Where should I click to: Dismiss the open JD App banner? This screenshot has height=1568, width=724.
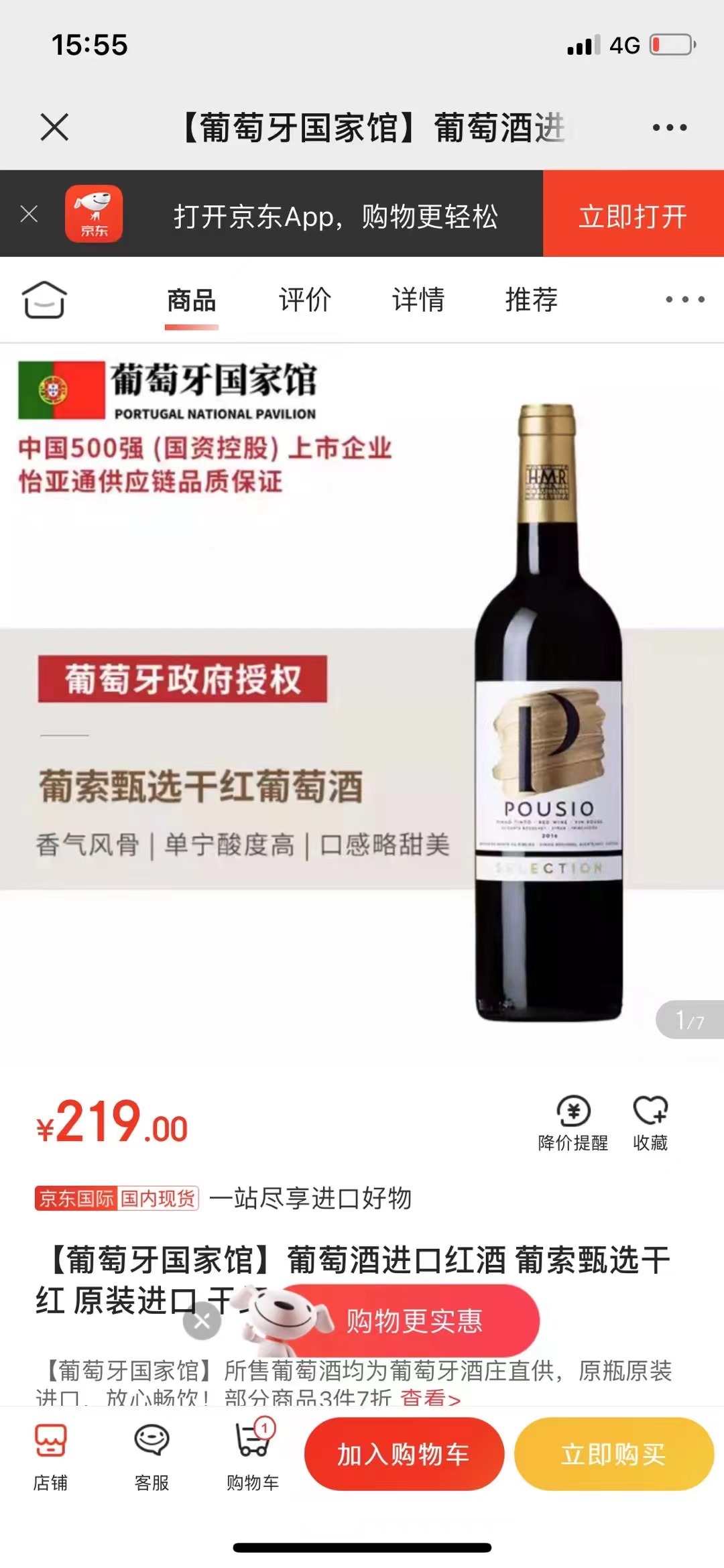pos(29,214)
